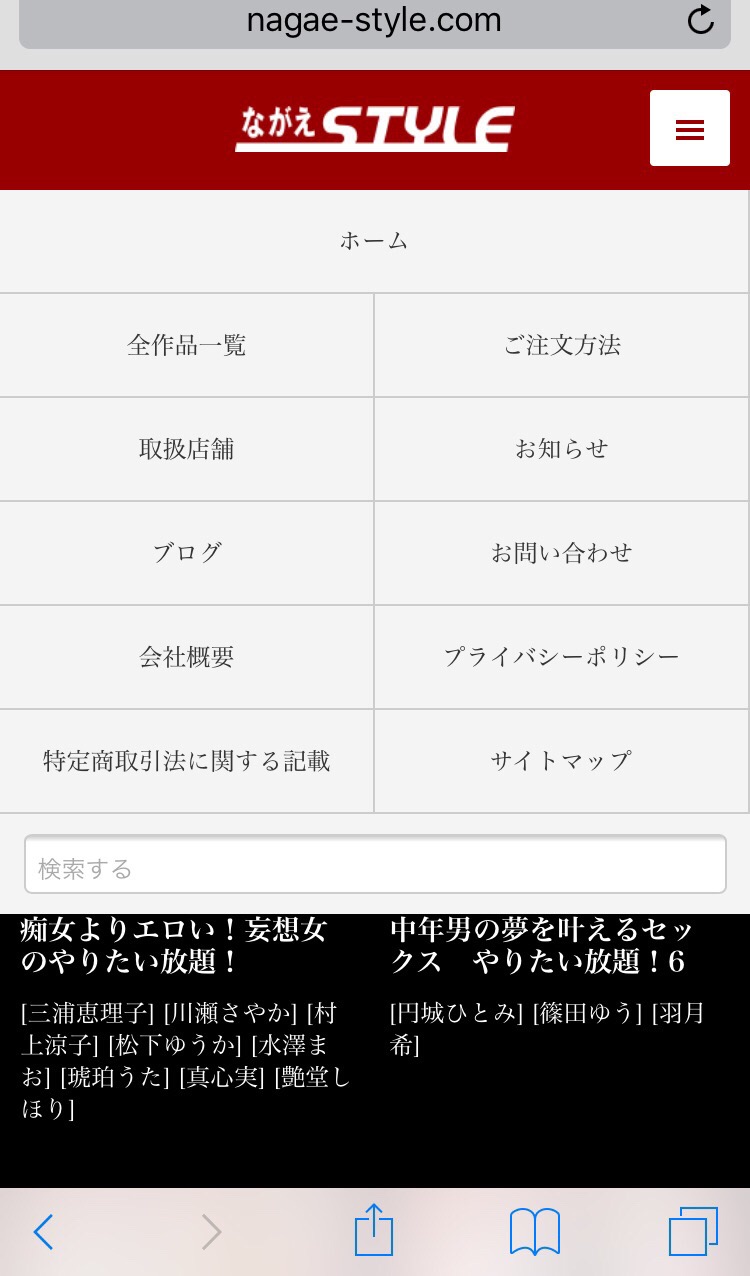
Task: Go to 取扱店舗 page
Action: tap(187, 449)
